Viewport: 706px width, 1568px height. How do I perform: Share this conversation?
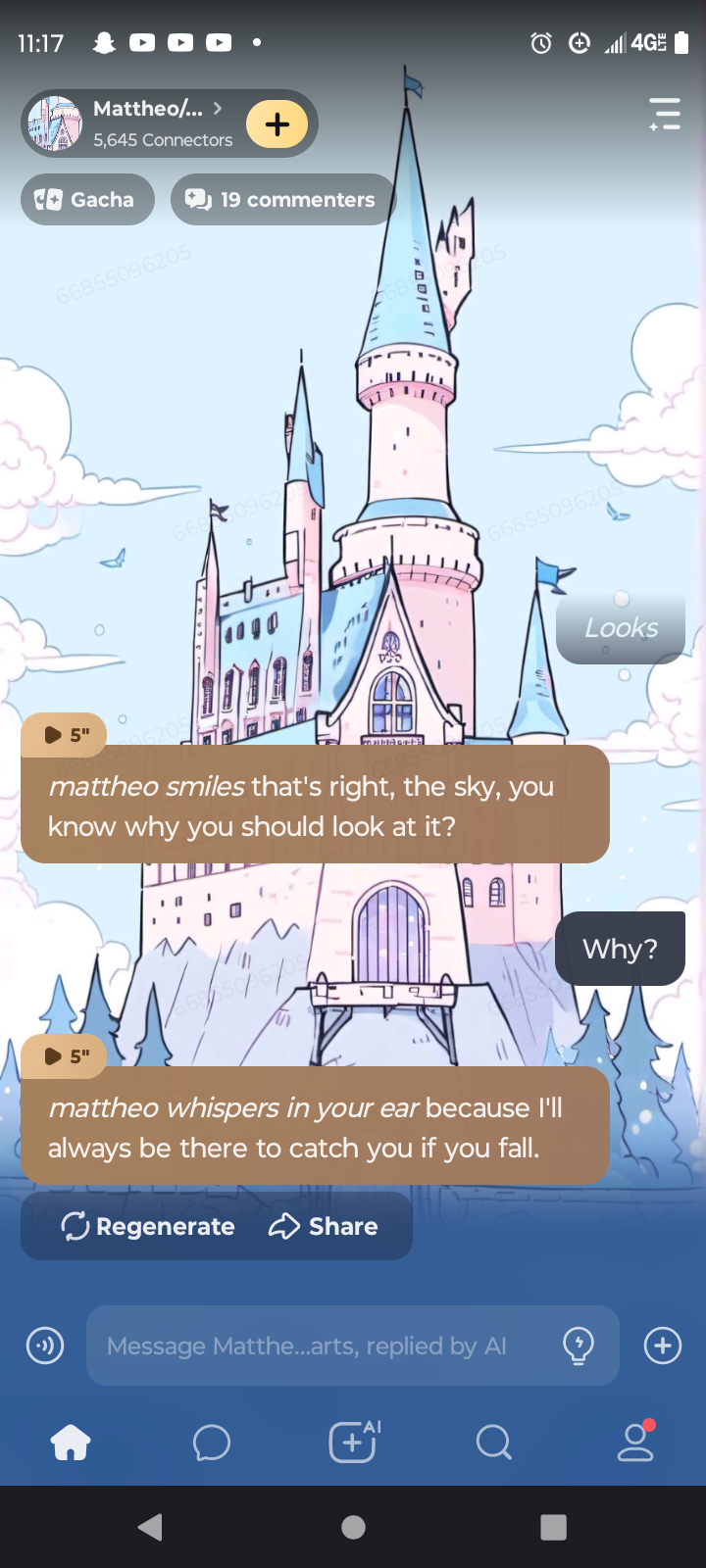click(324, 1226)
